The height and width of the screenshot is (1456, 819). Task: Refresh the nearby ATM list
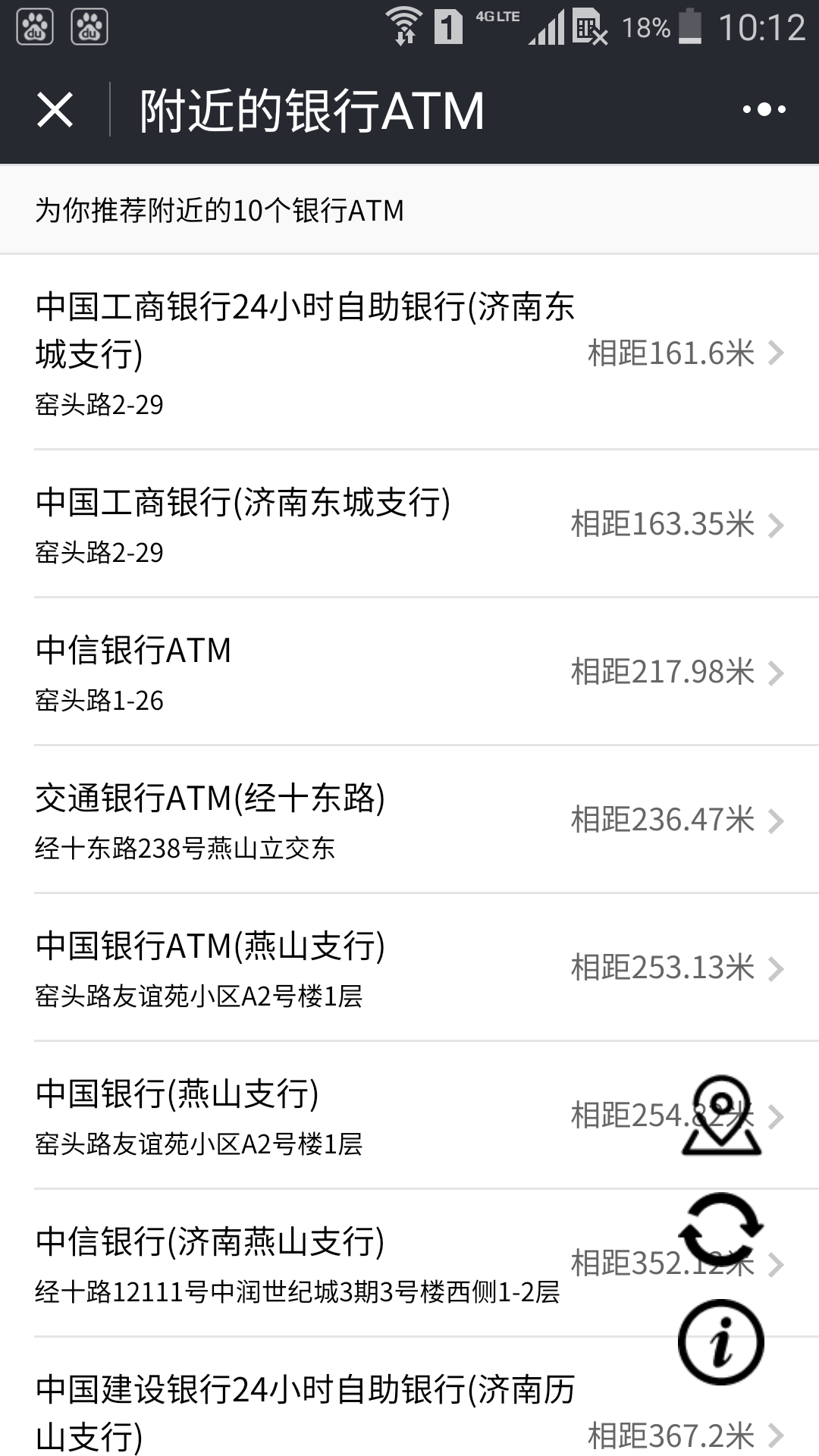pyautogui.click(x=721, y=1230)
